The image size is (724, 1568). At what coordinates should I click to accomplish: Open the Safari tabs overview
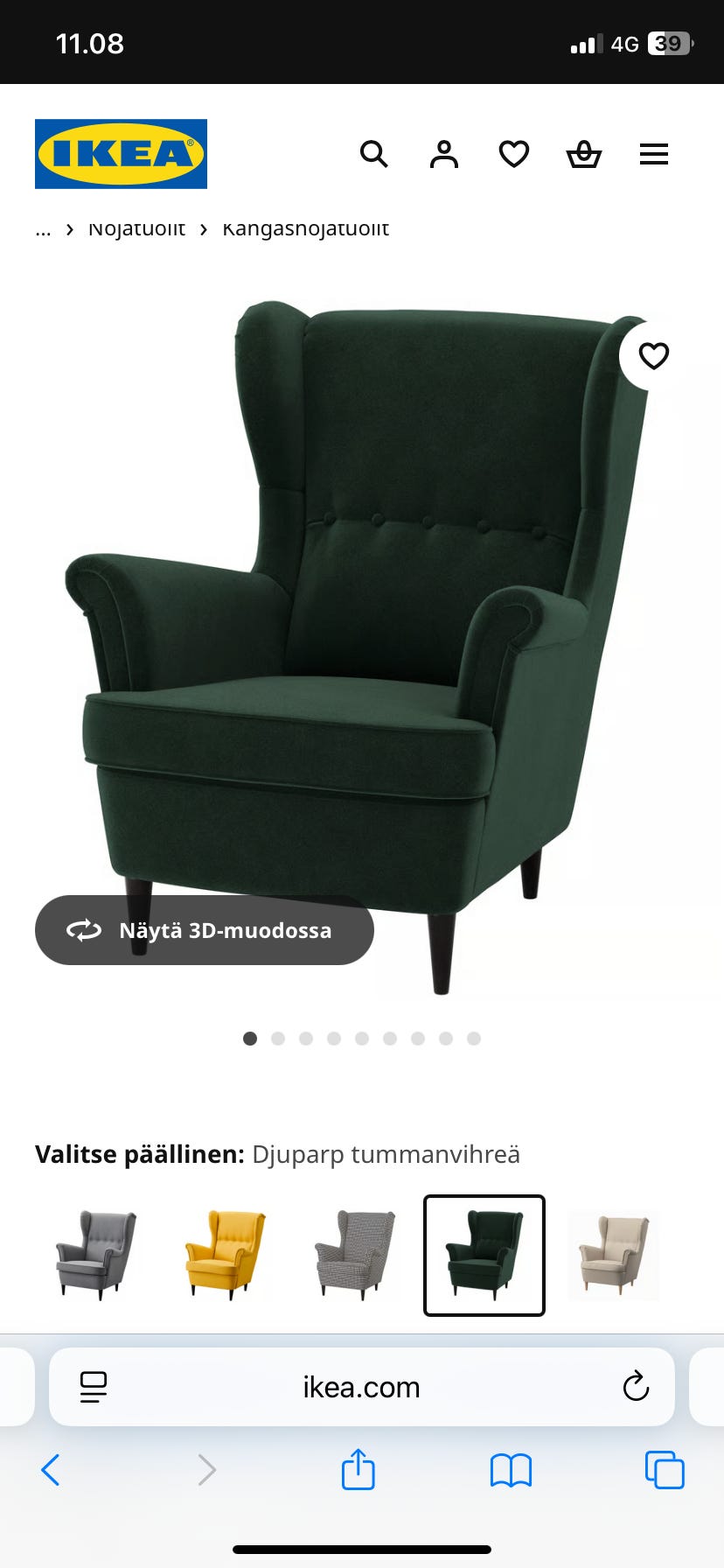coord(665,1469)
